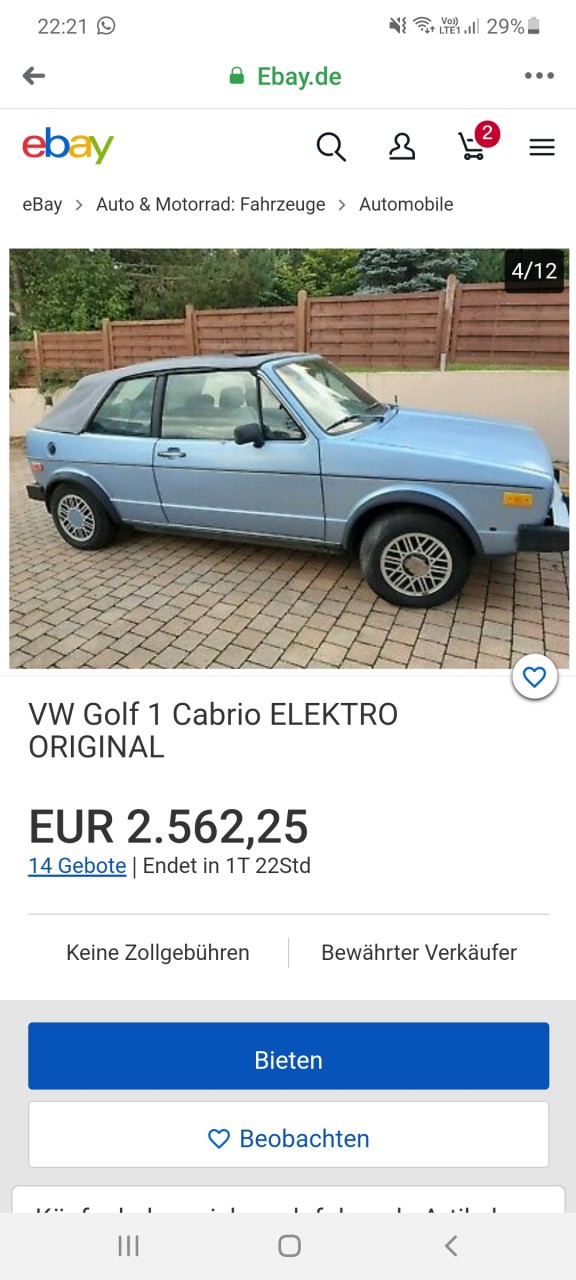Add the listing to watchlist via heart icon
The height and width of the screenshot is (1280, 576).
(535, 677)
